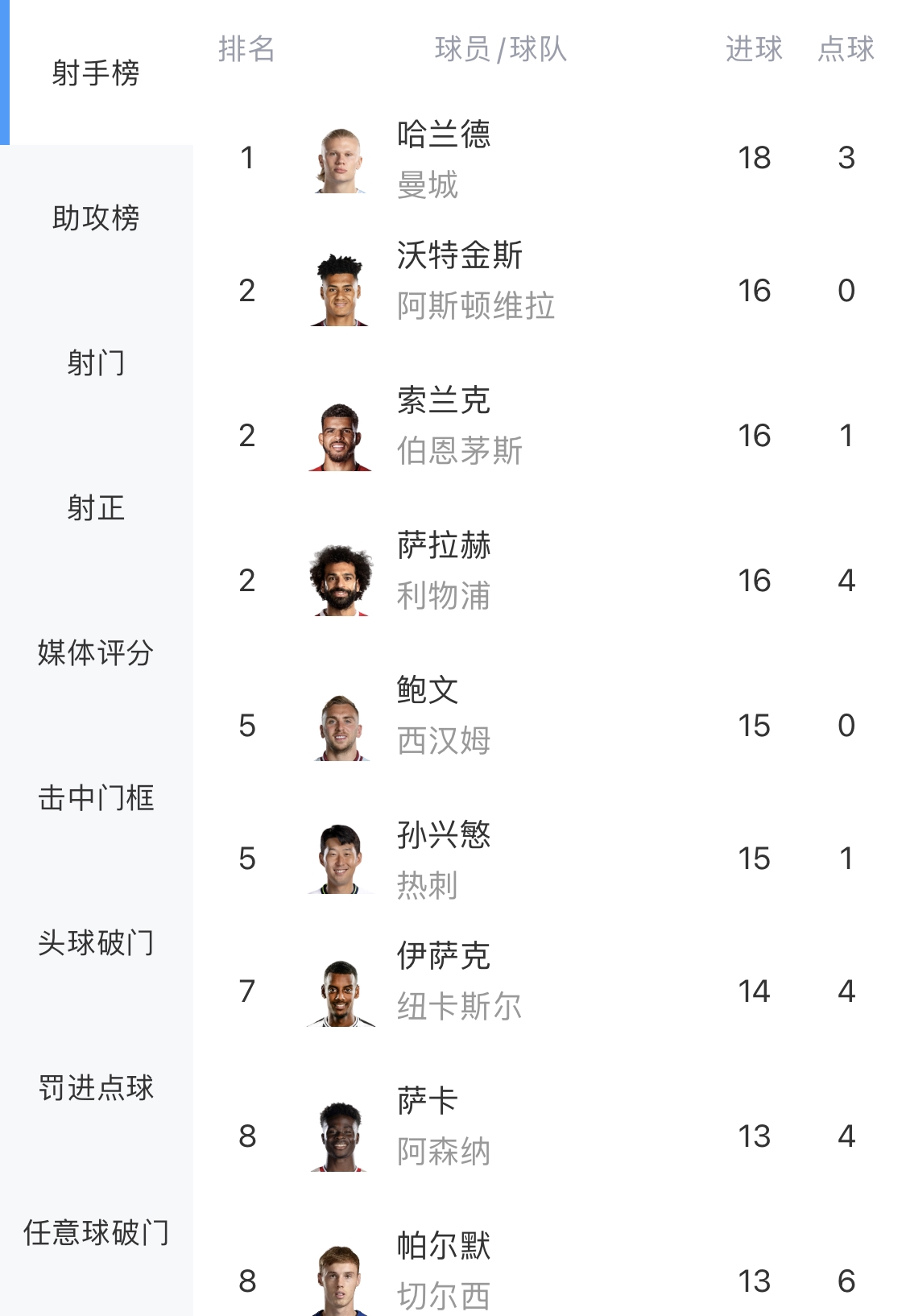Screen dimensions: 906x1316
Task: Switch to the 助攻榜 tab
Action: tap(96, 217)
